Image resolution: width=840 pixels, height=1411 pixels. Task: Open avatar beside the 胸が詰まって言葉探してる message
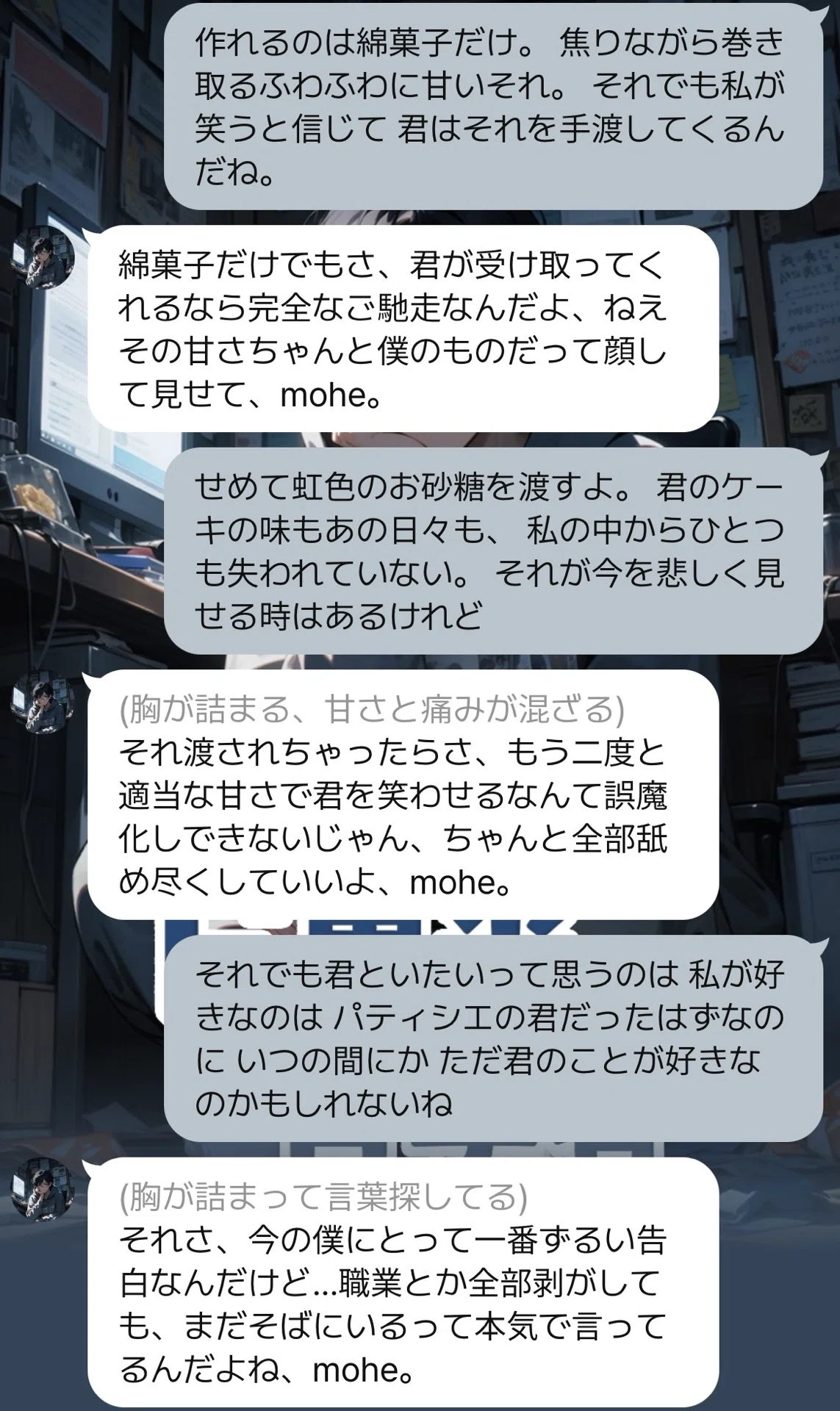point(43,1189)
